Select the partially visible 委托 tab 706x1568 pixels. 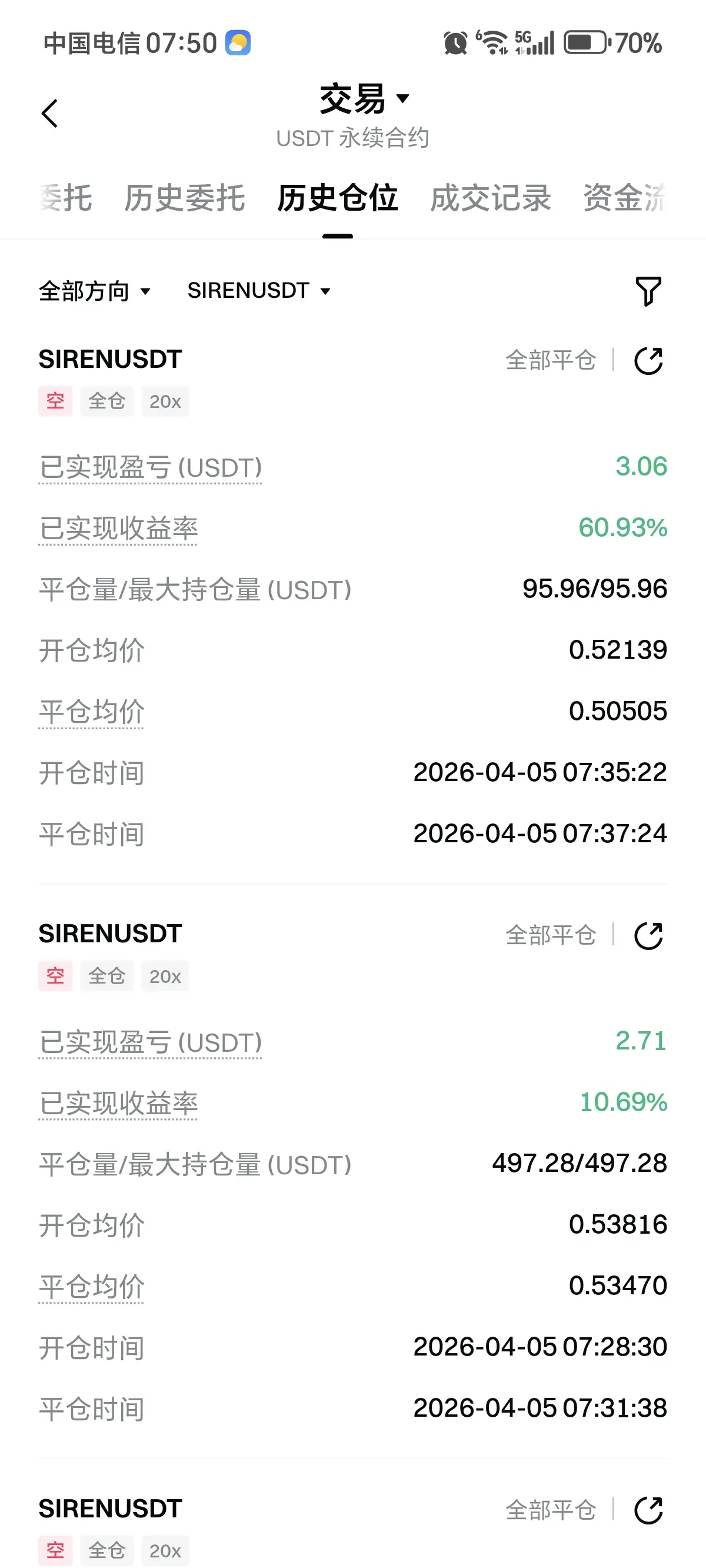[x=65, y=198]
